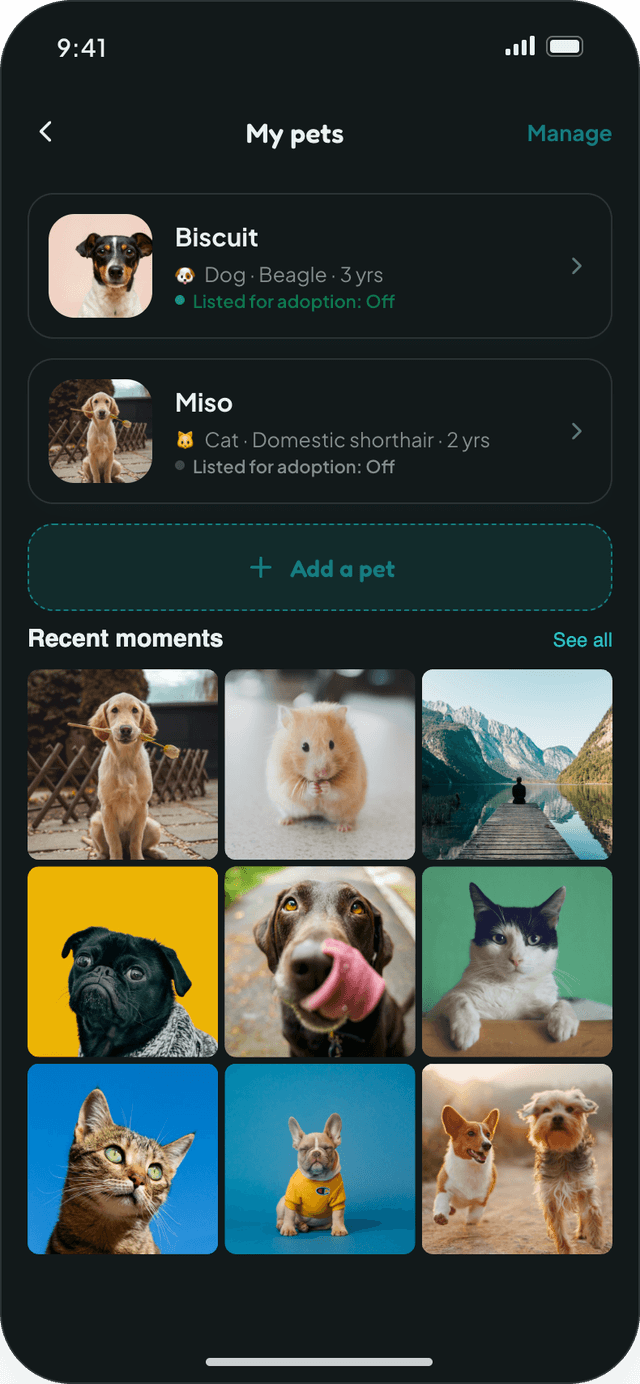The height and width of the screenshot is (1384, 640).
Task: View the black pug on yellow photo
Action: click(123, 962)
